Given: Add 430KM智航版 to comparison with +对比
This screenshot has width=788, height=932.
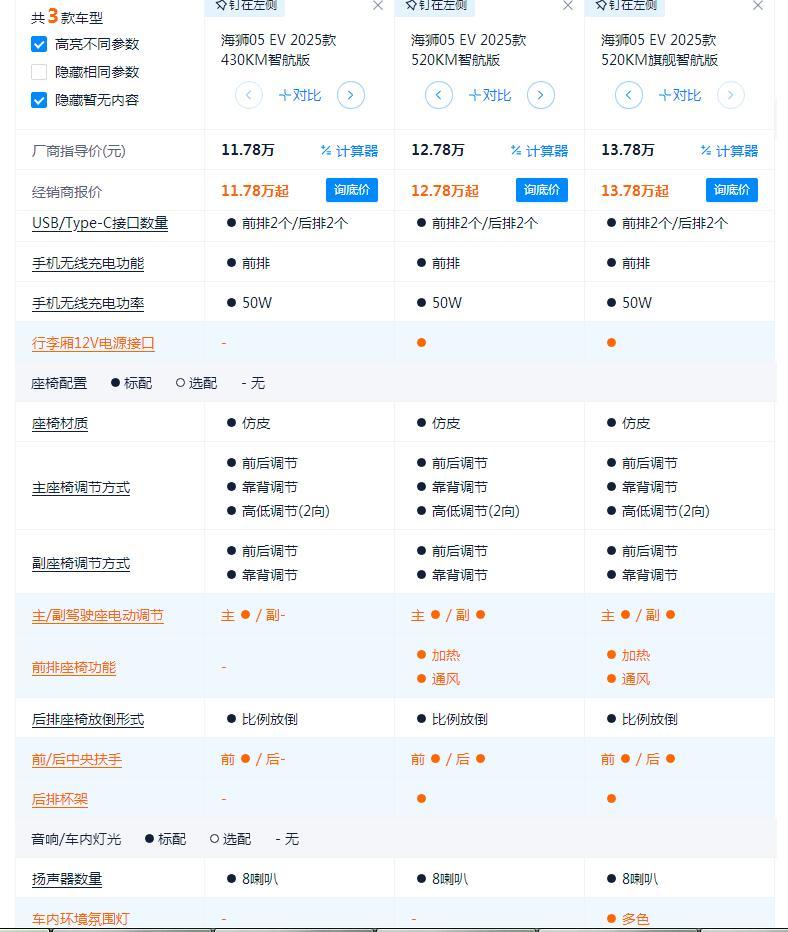Looking at the screenshot, I should [300, 95].
